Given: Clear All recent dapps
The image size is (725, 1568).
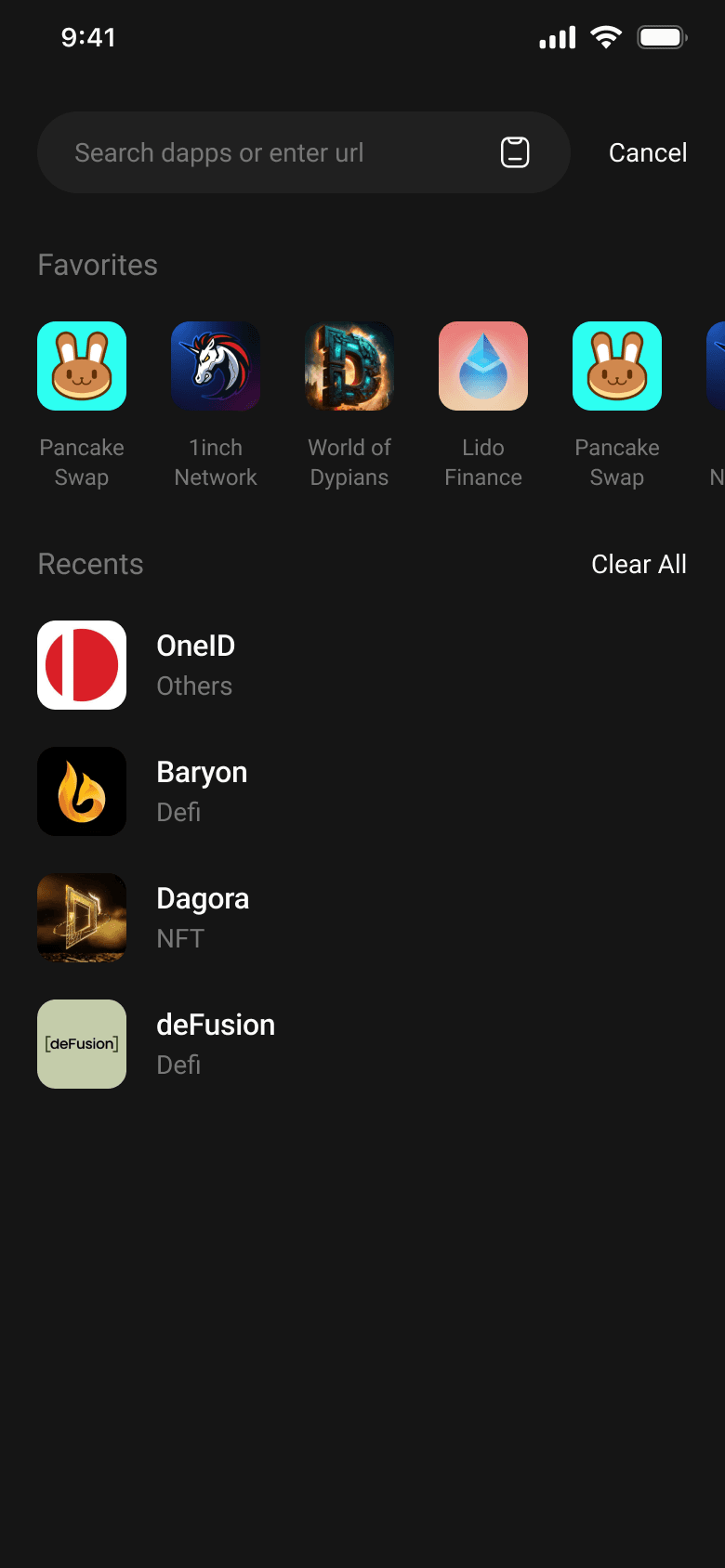Looking at the screenshot, I should [x=639, y=564].
